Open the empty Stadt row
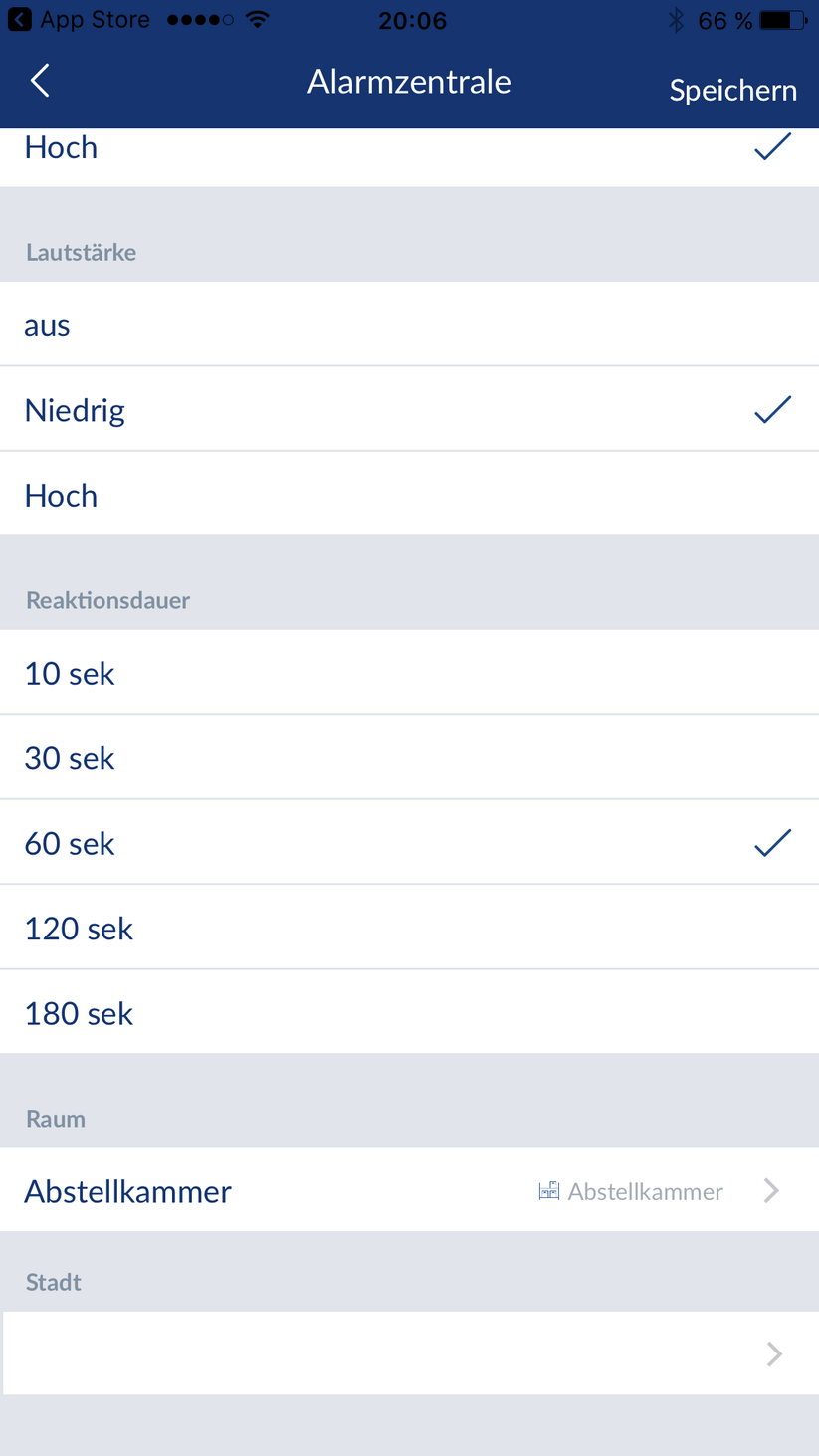The image size is (819, 1456). click(409, 1353)
